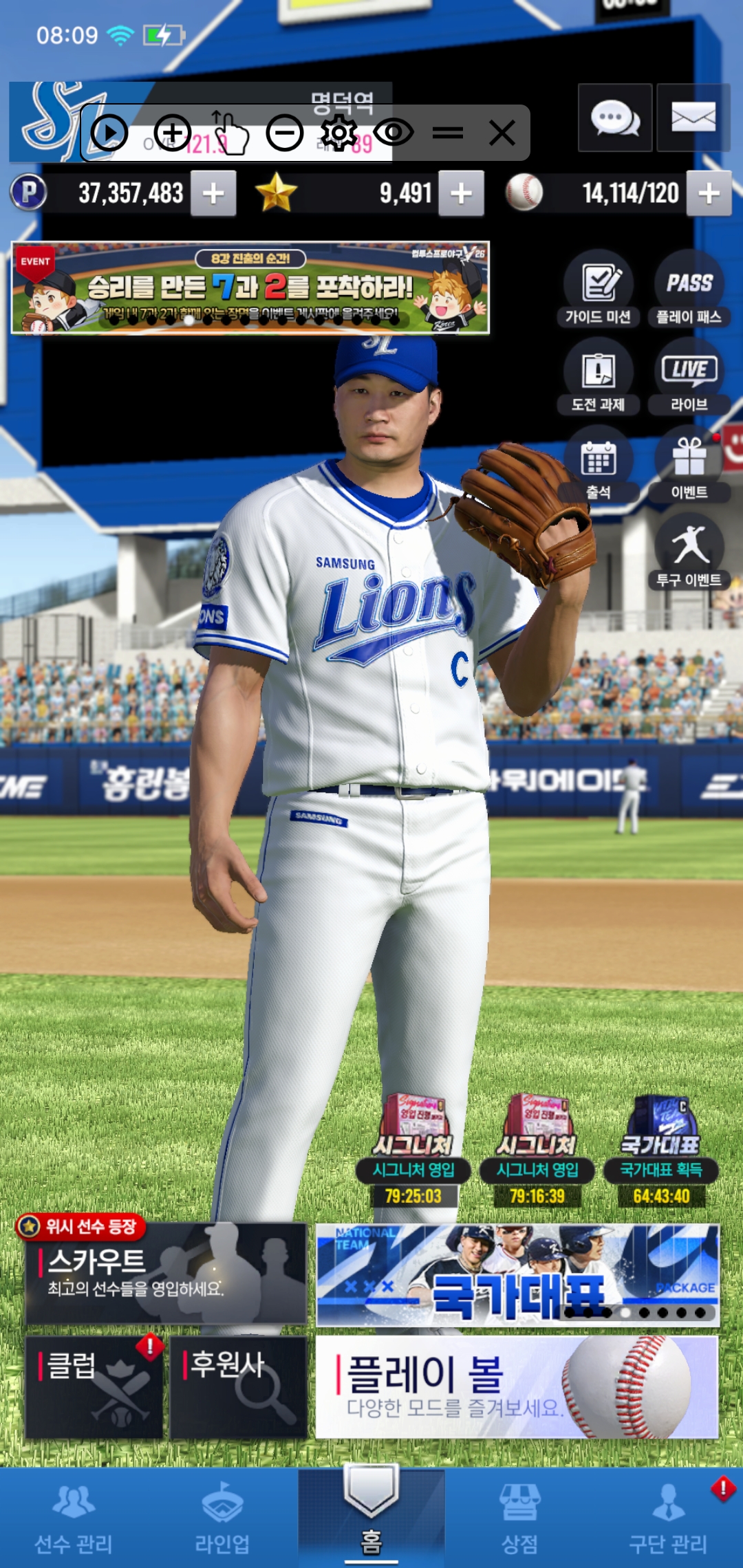Open 국가대표 획득 offer
The image size is (743, 1568).
(661, 1152)
